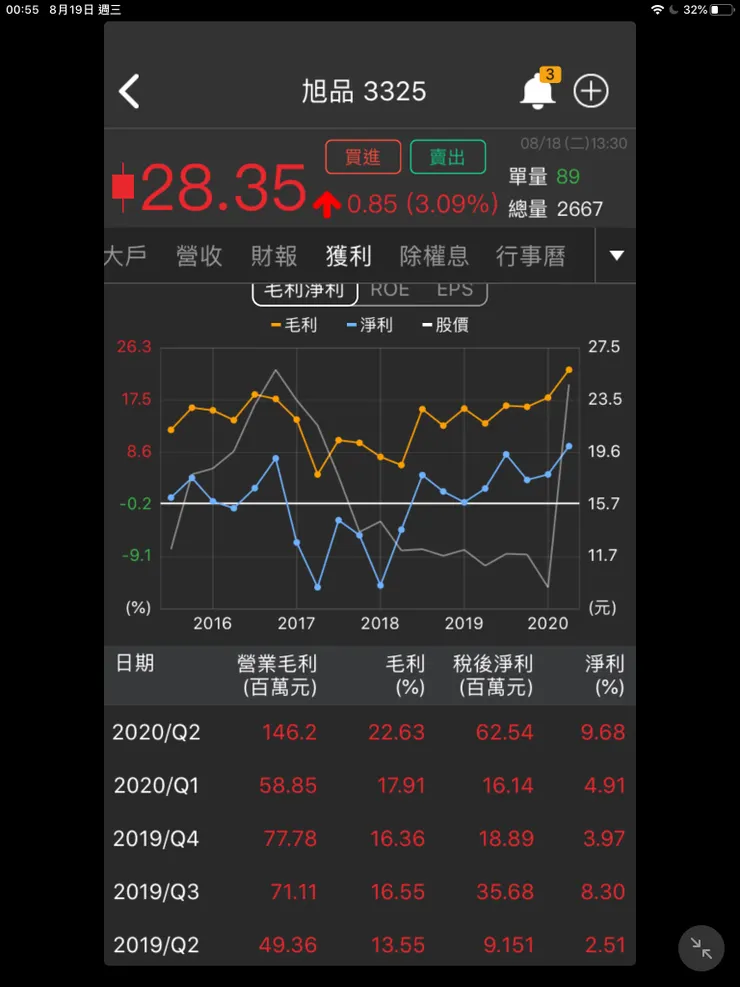Expand the tab overflow arrow beside 行事曆
Image resolution: width=740 pixels, height=987 pixels.
point(615,256)
